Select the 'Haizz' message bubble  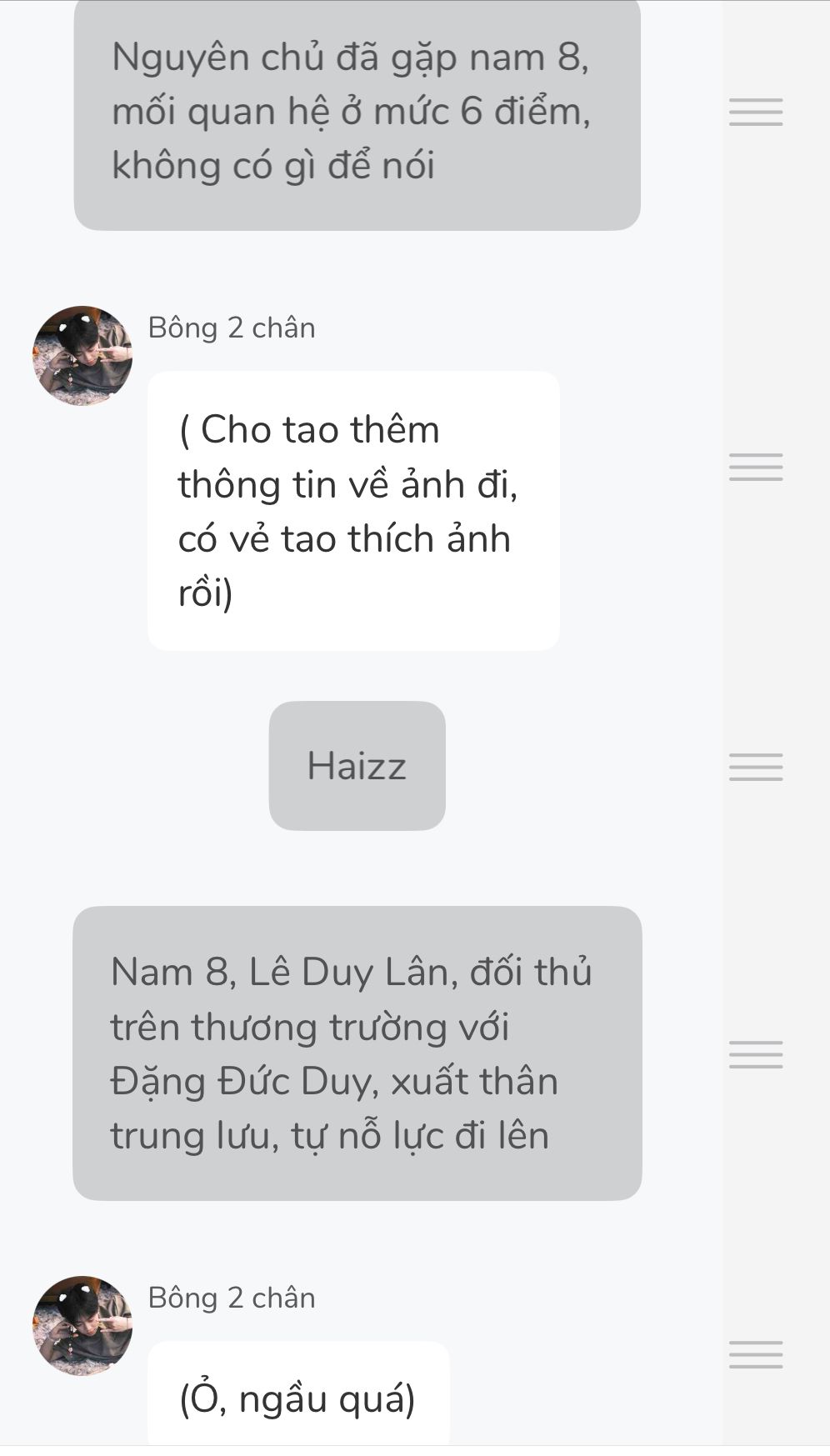tap(357, 766)
